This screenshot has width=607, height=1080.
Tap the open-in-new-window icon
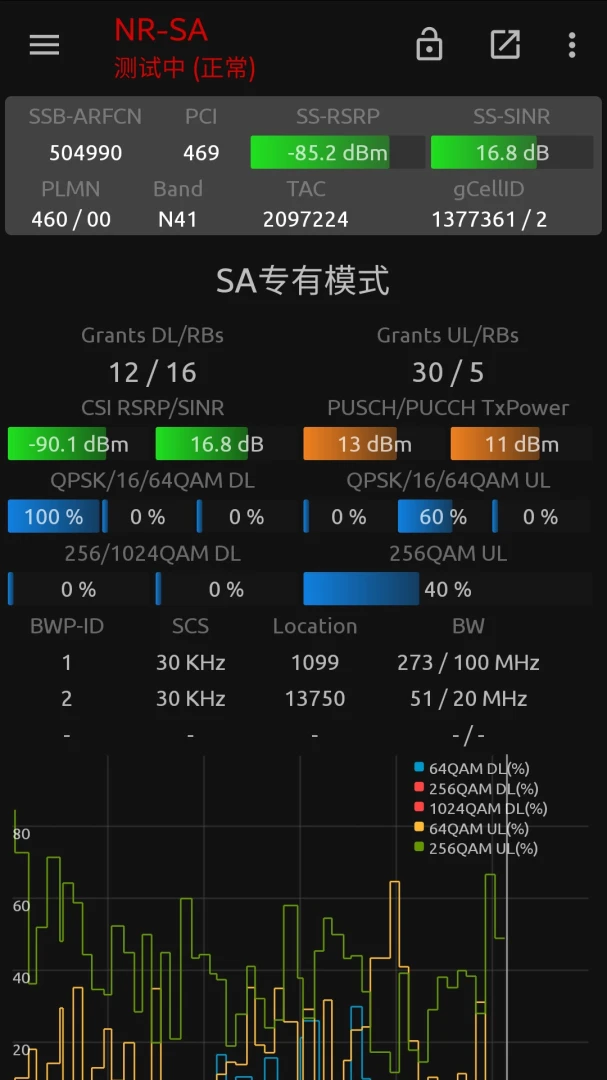pos(505,45)
